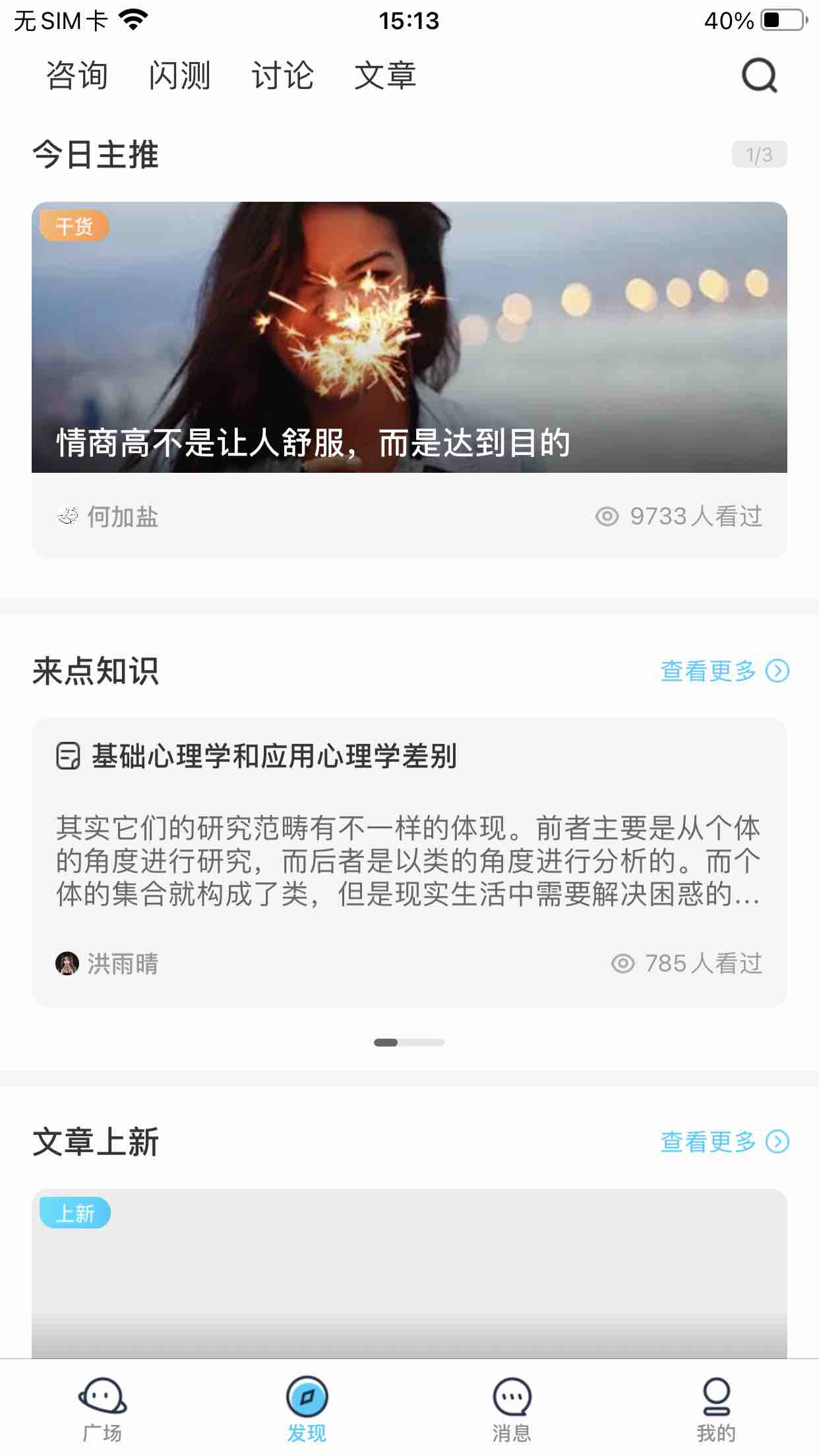Tap 查看更多 next to 来点知识

pyautogui.click(x=723, y=671)
